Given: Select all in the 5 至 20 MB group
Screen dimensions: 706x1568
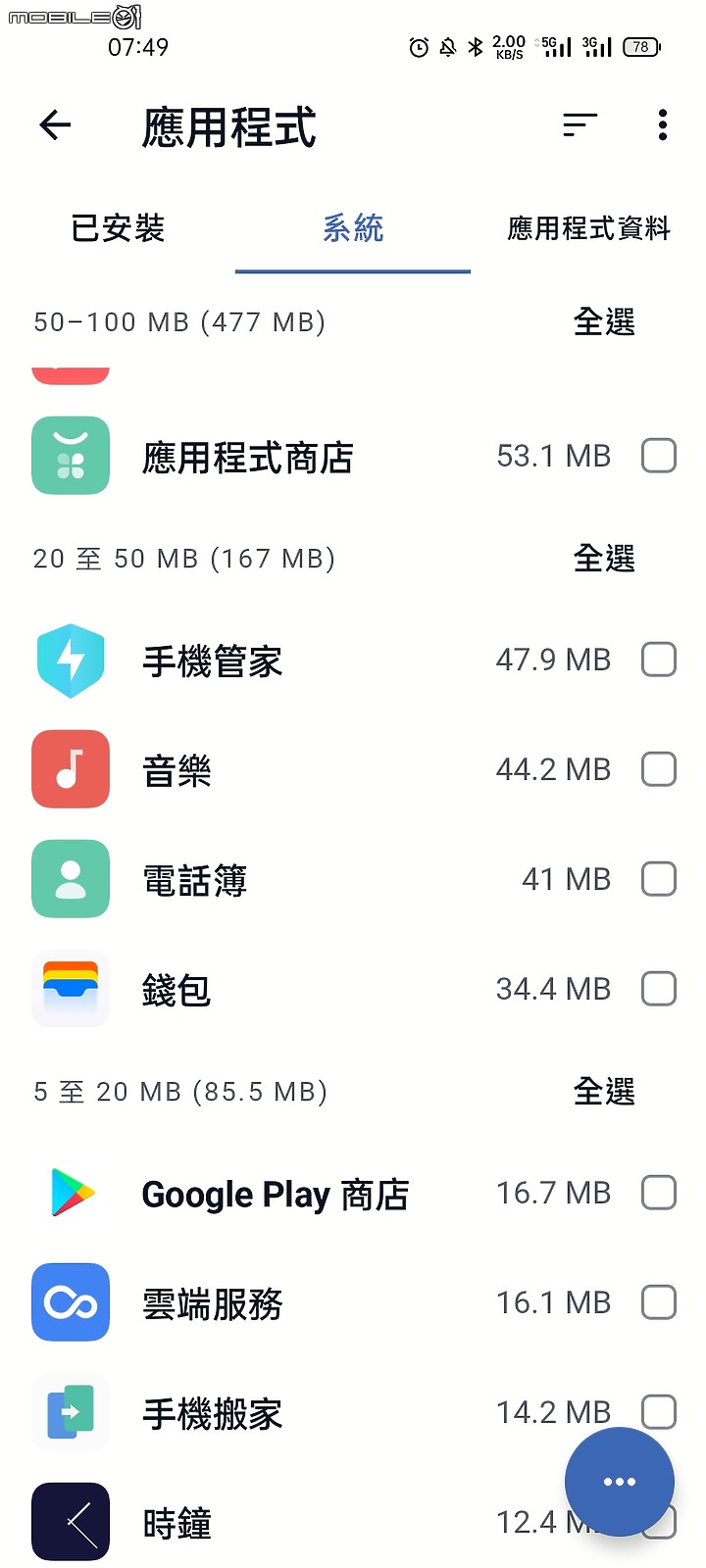Looking at the screenshot, I should click(604, 1092).
